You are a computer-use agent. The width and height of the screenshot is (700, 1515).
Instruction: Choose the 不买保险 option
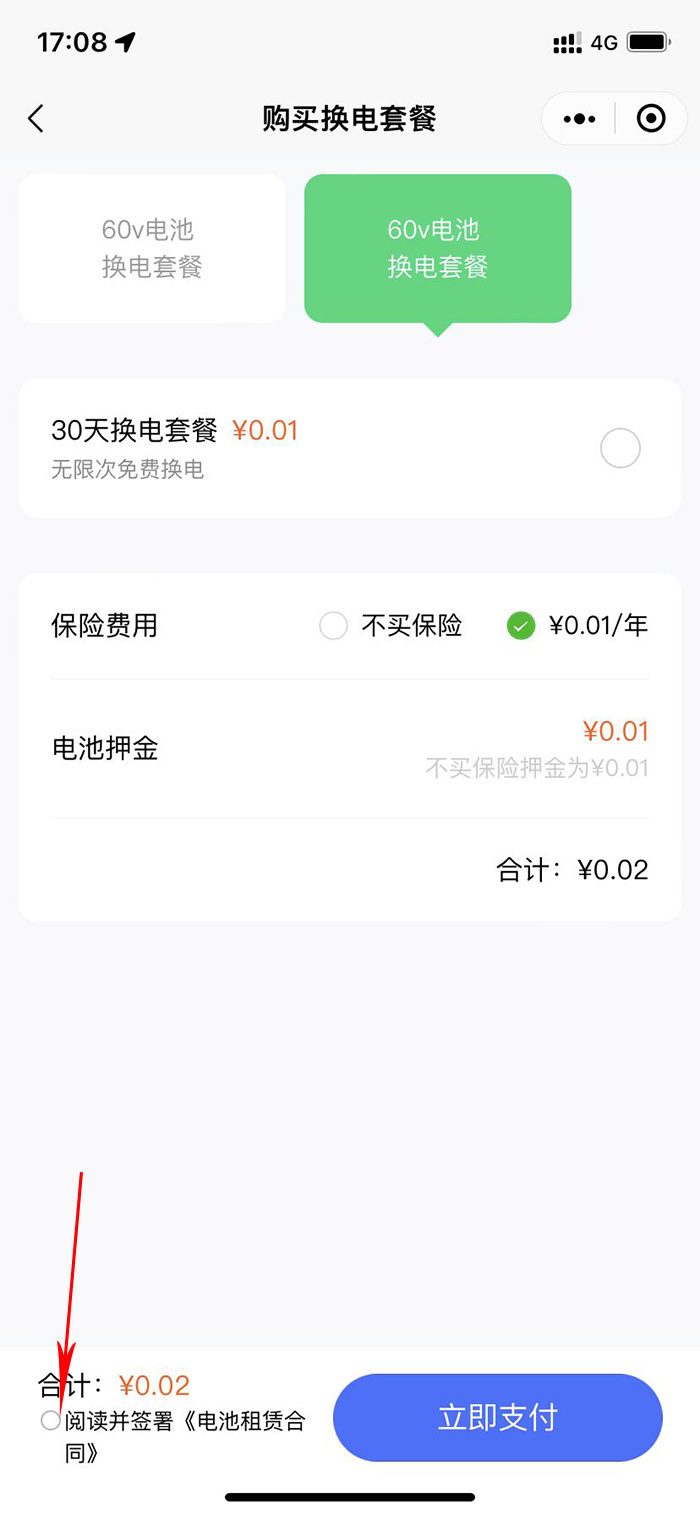click(x=333, y=627)
